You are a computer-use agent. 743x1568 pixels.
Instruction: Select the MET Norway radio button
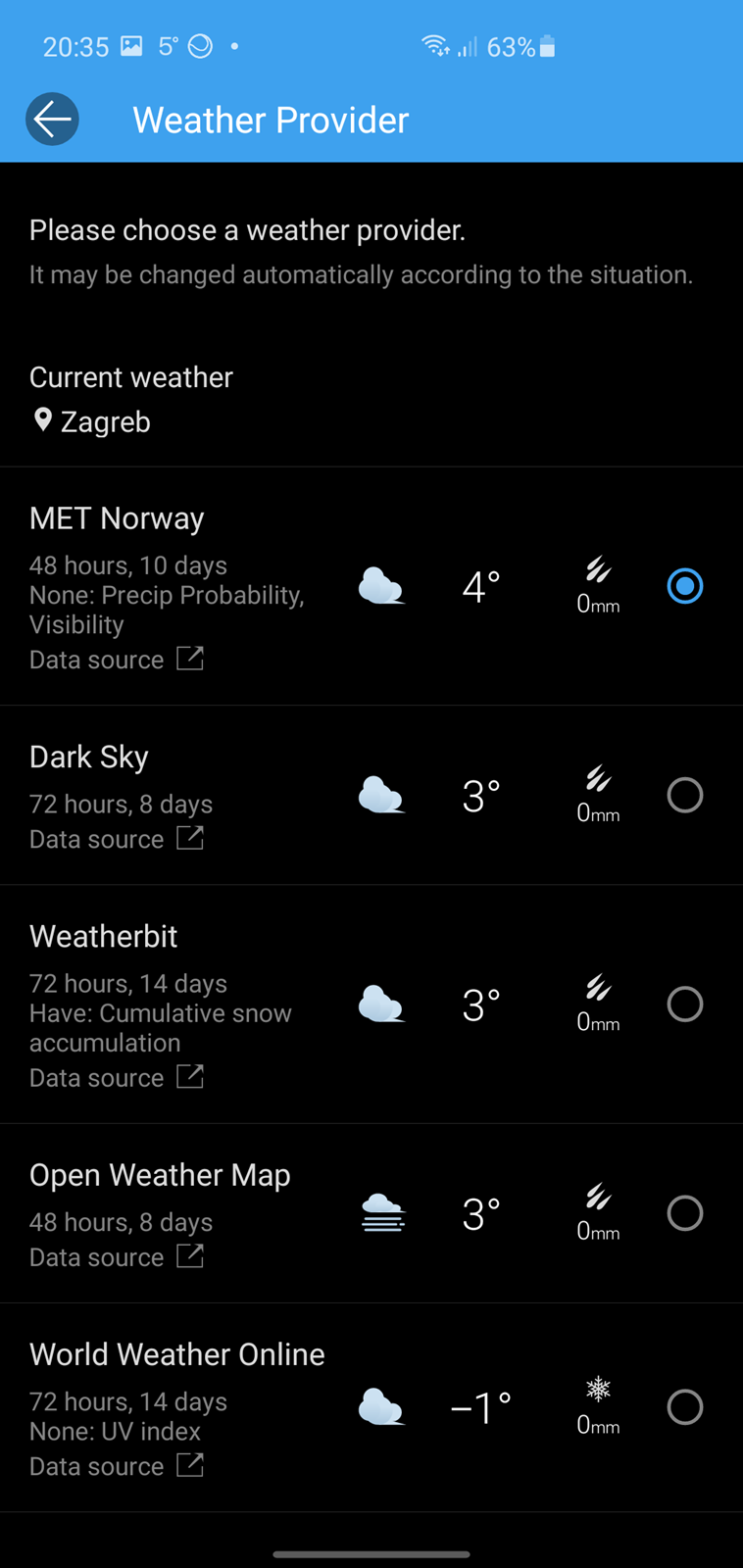point(684,586)
